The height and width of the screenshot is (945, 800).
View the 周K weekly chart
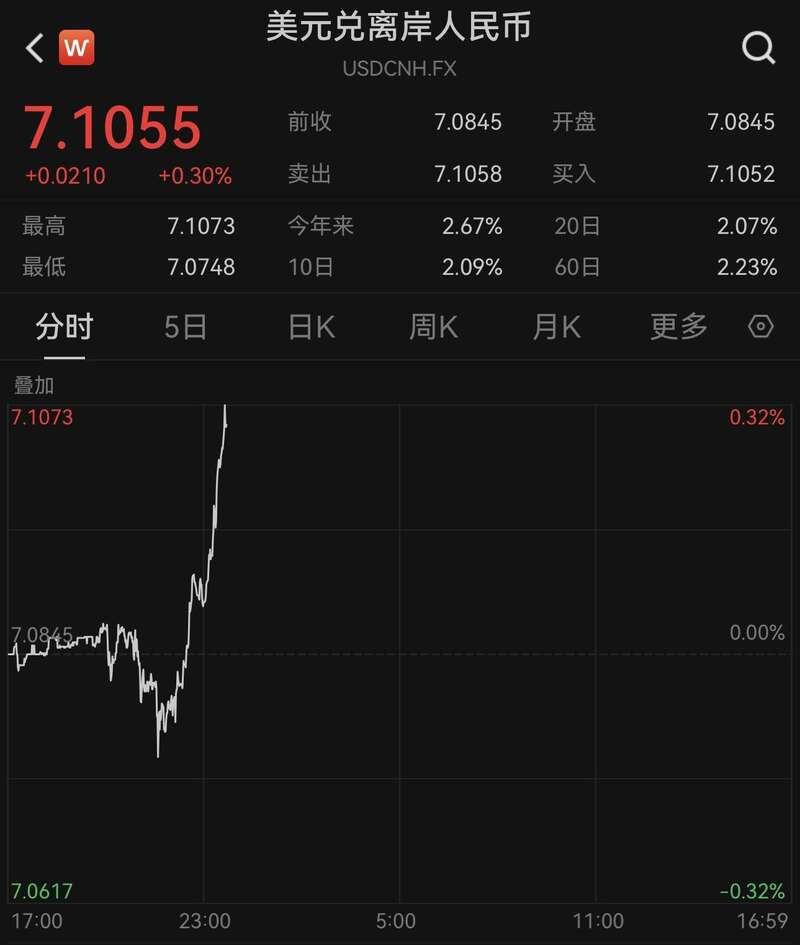tap(433, 327)
